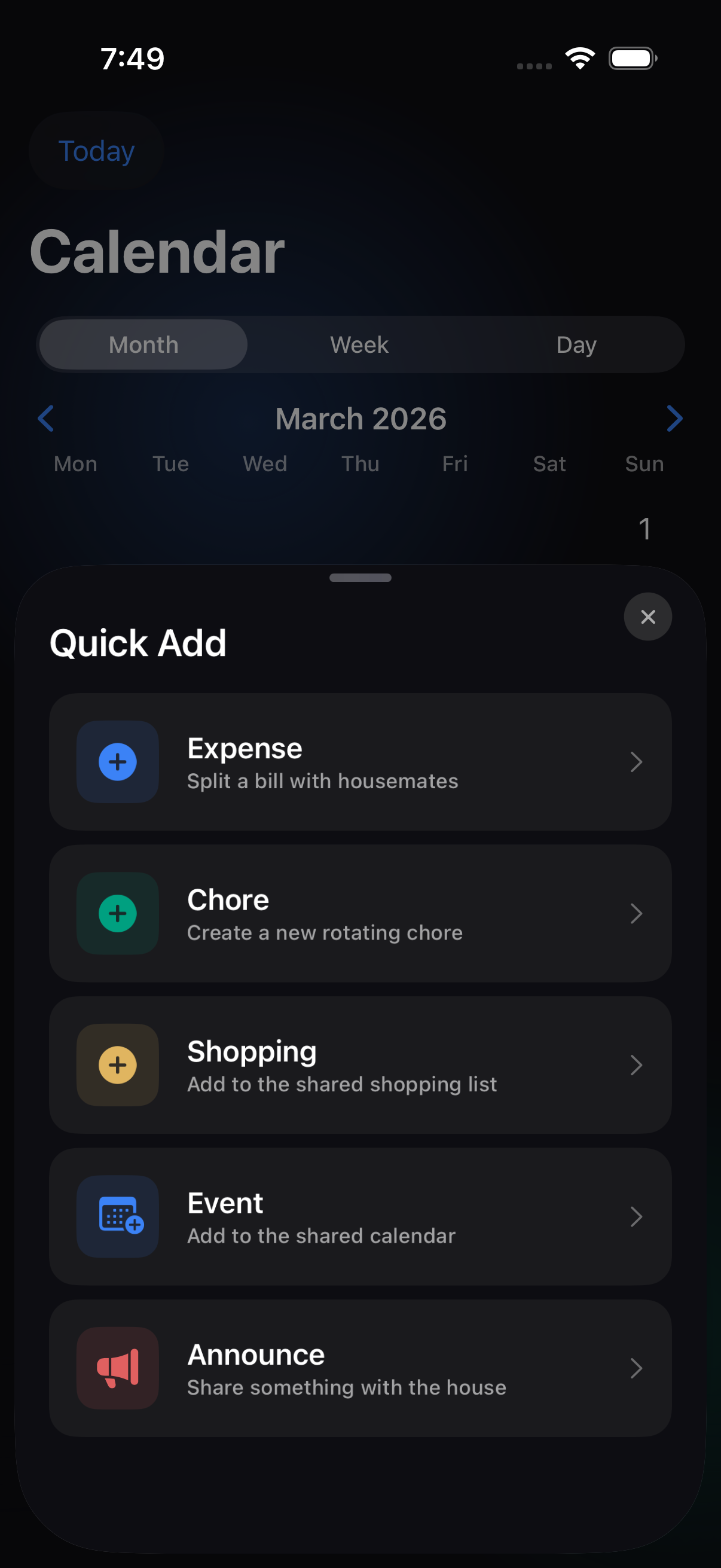
Task: Select the Expense blue plus icon
Action: click(117, 761)
